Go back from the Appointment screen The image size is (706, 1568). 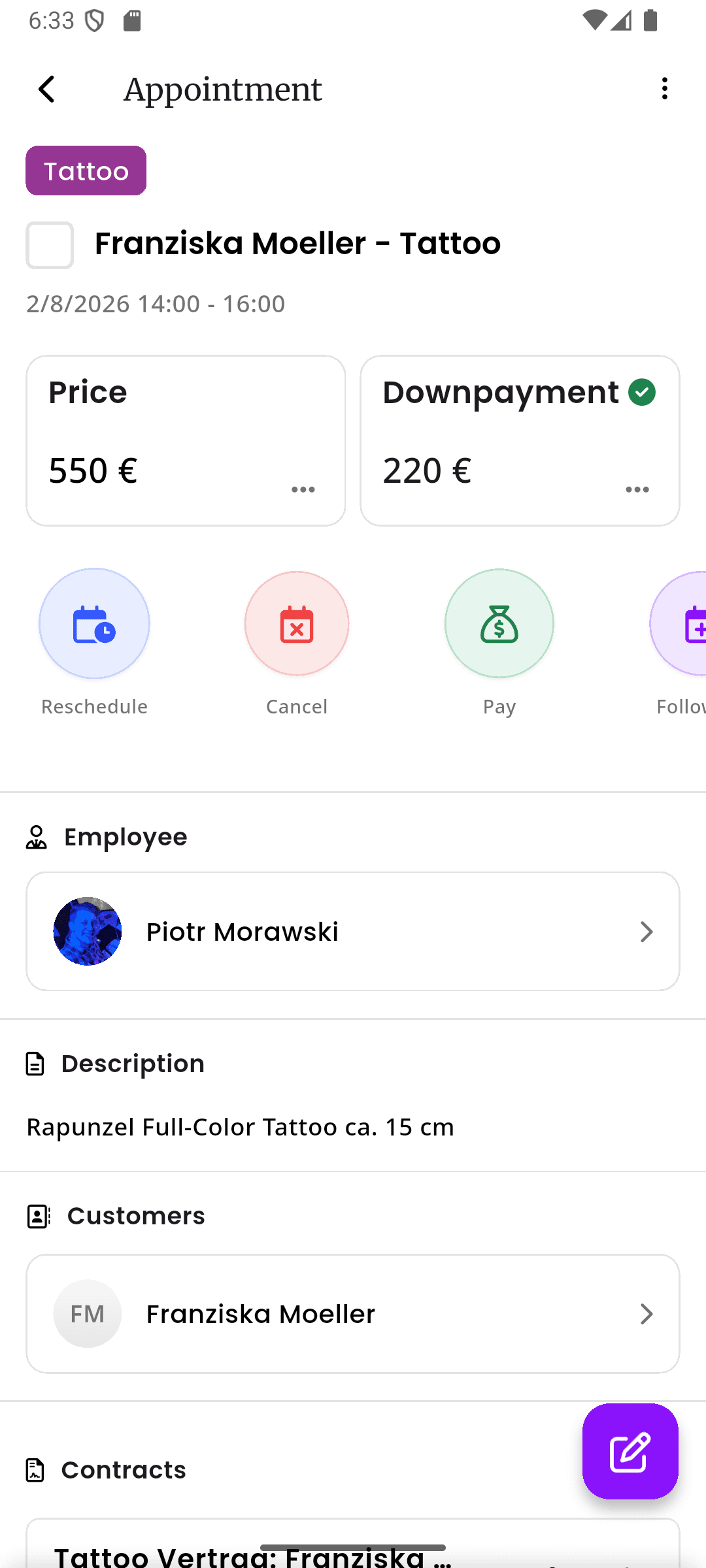pyautogui.click(x=47, y=90)
